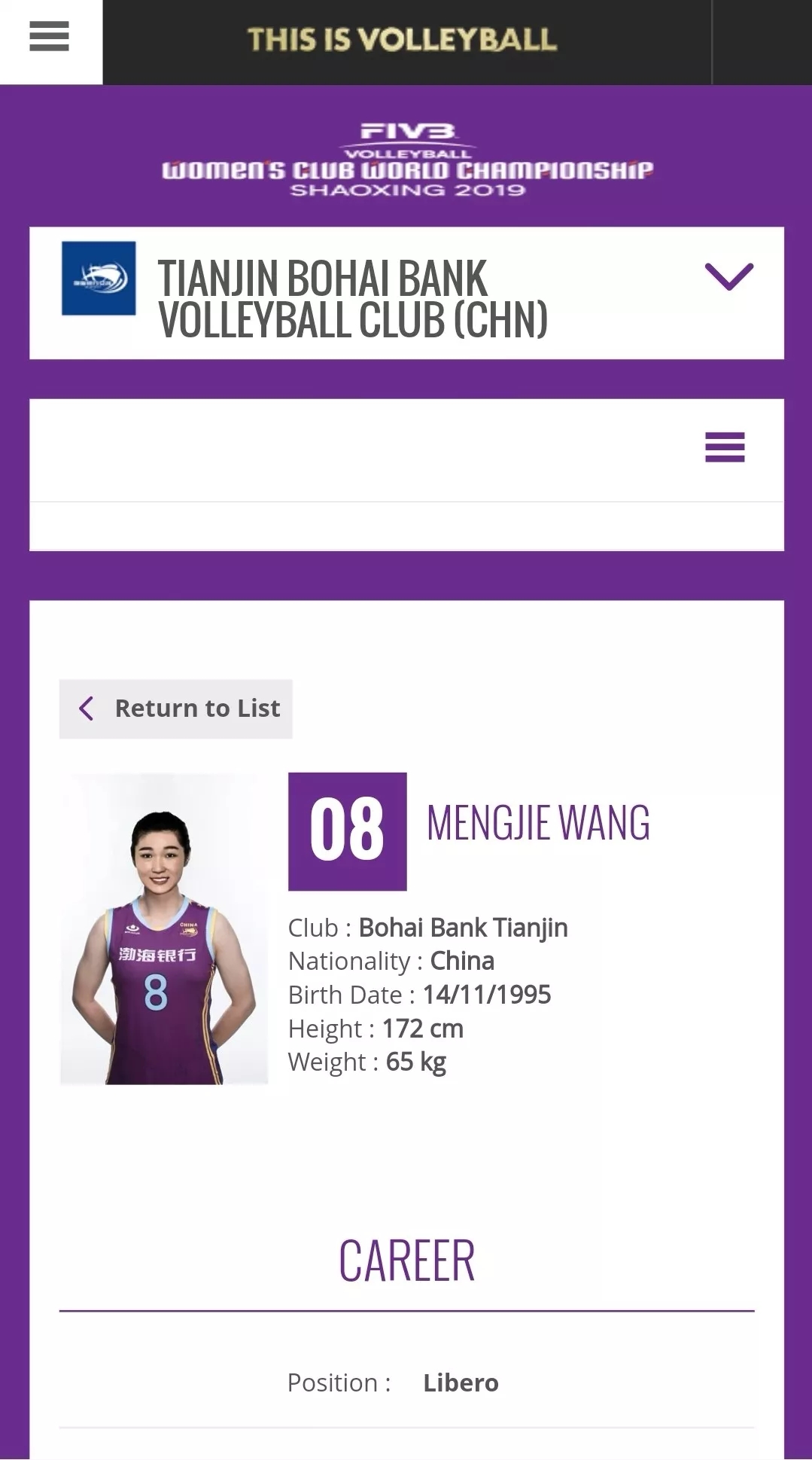Open the purple section menu icon
812x1460 pixels.
724,447
